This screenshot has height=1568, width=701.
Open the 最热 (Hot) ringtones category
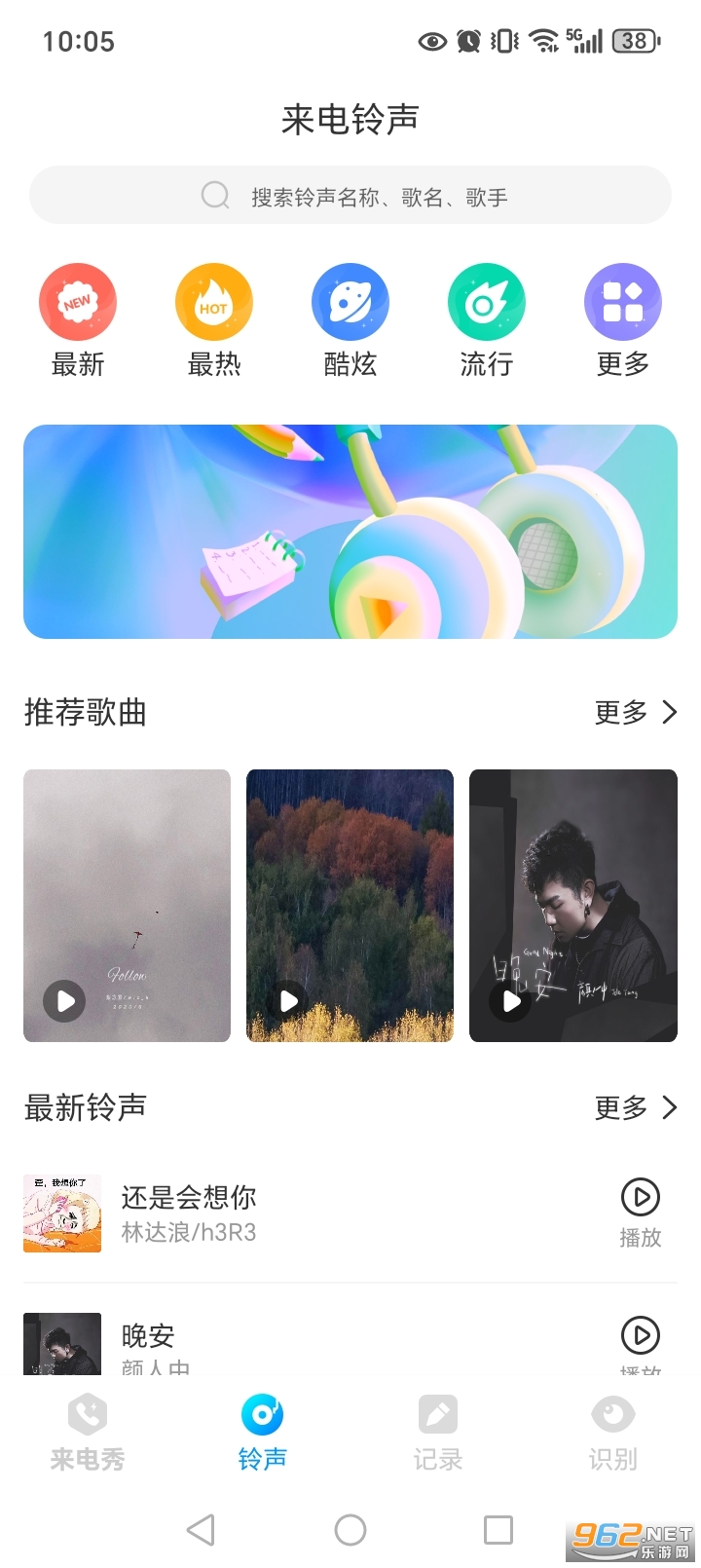[214, 317]
